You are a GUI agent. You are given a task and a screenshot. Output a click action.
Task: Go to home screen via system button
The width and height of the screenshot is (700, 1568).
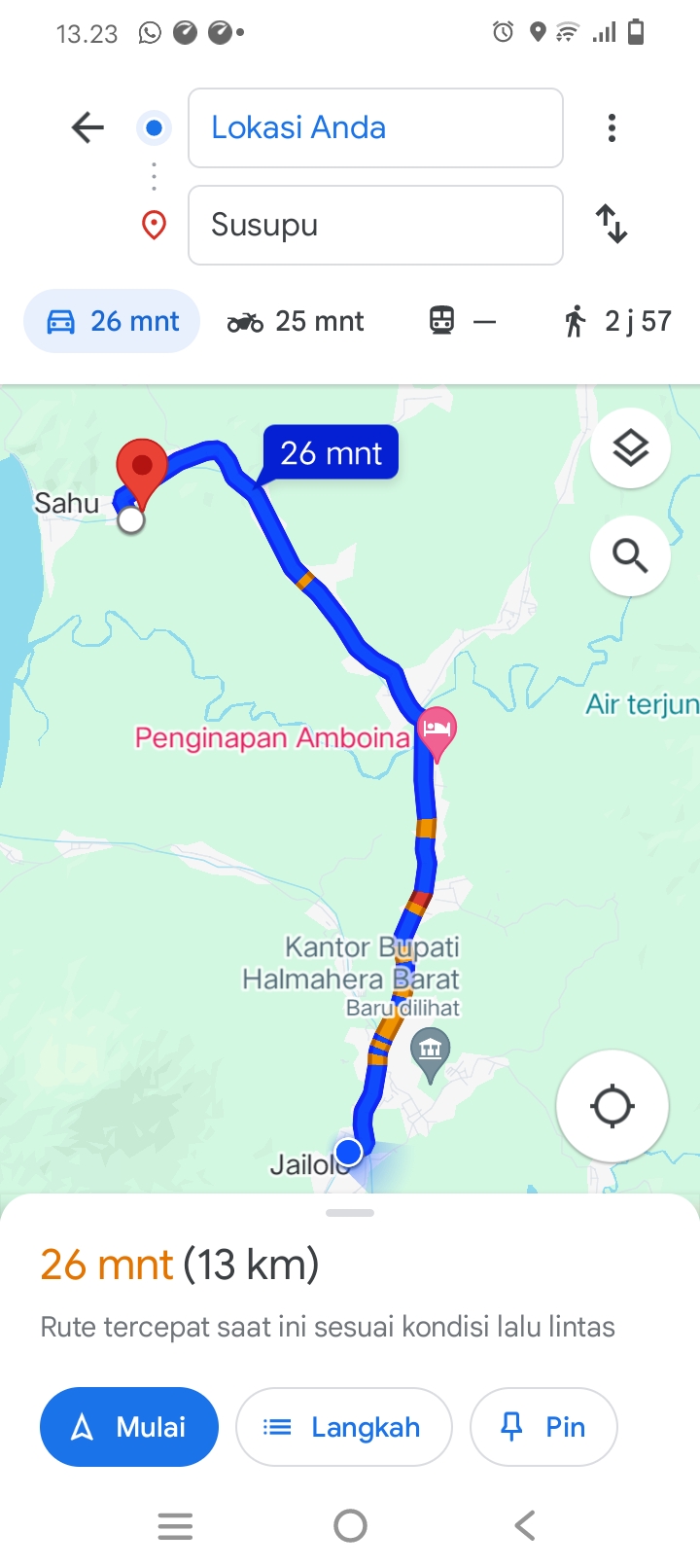[x=350, y=1526]
